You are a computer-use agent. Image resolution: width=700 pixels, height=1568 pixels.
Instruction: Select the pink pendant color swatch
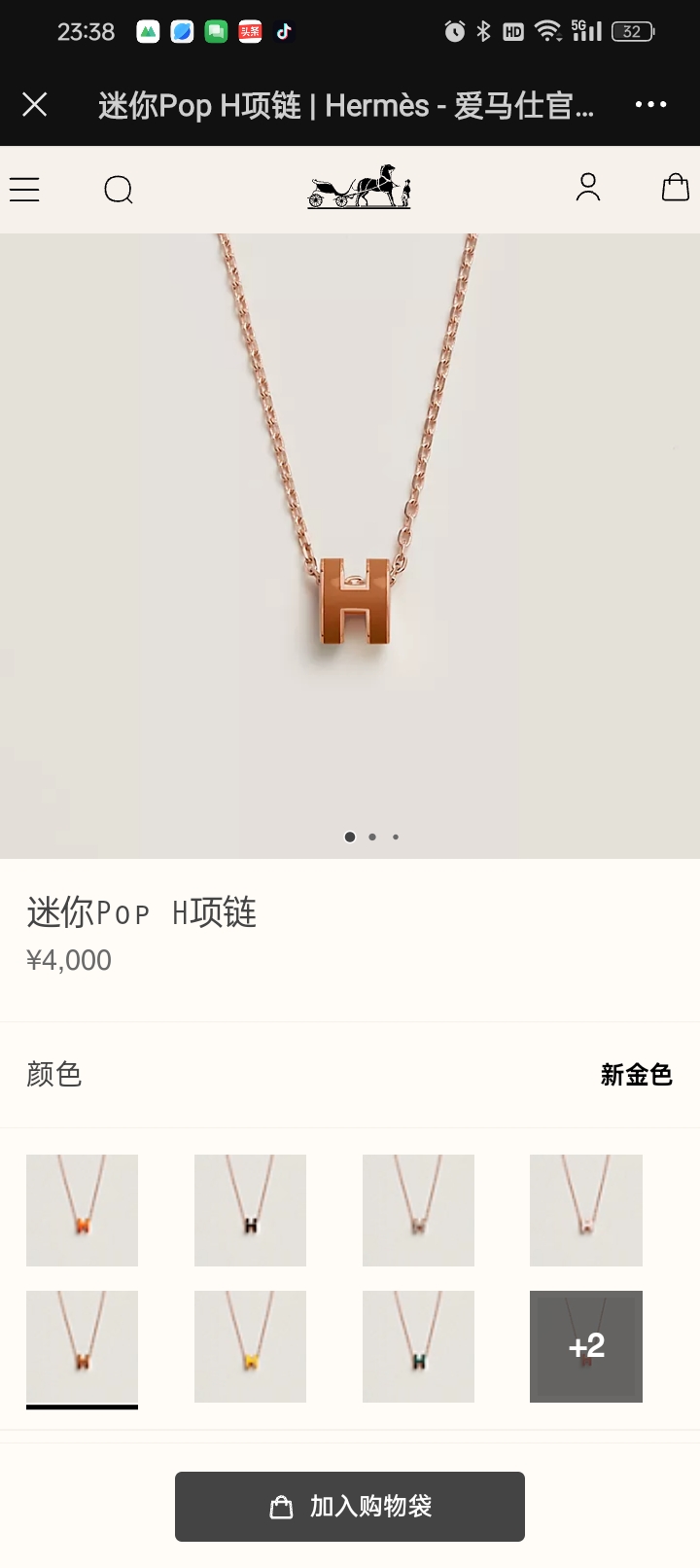click(585, 1210)
